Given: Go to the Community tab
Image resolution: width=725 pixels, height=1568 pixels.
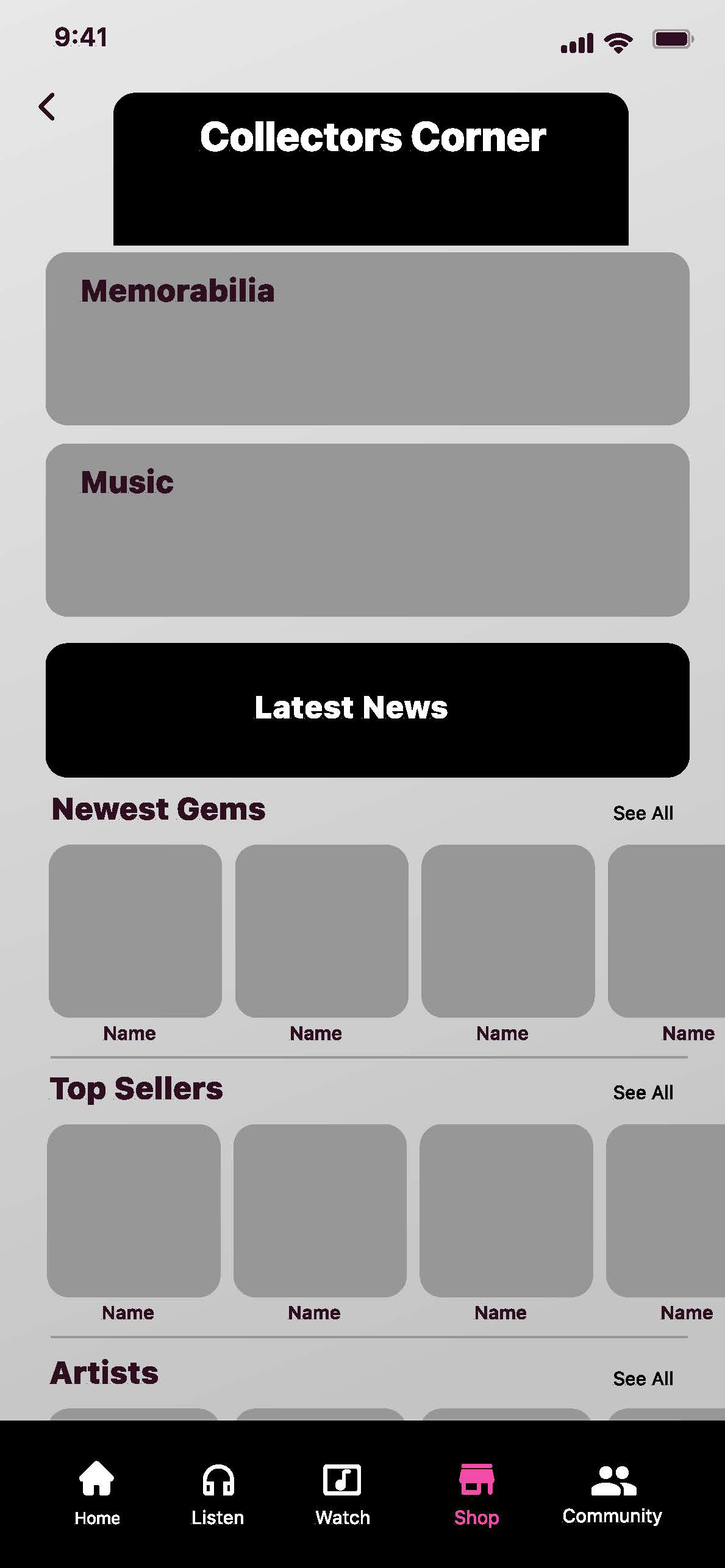Looking at the screenshot, I should 612,1493.
